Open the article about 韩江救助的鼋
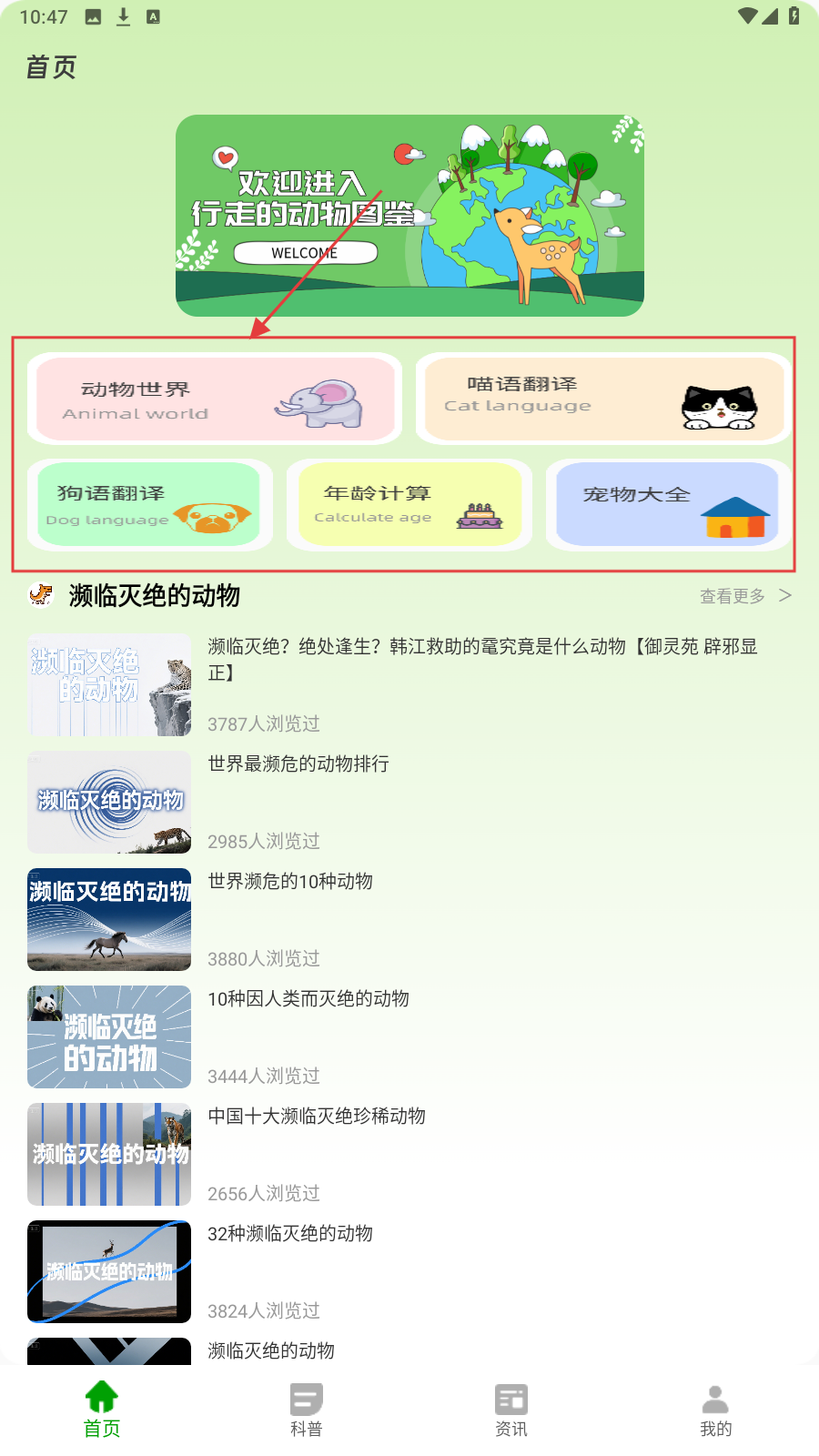 (482, 659)
